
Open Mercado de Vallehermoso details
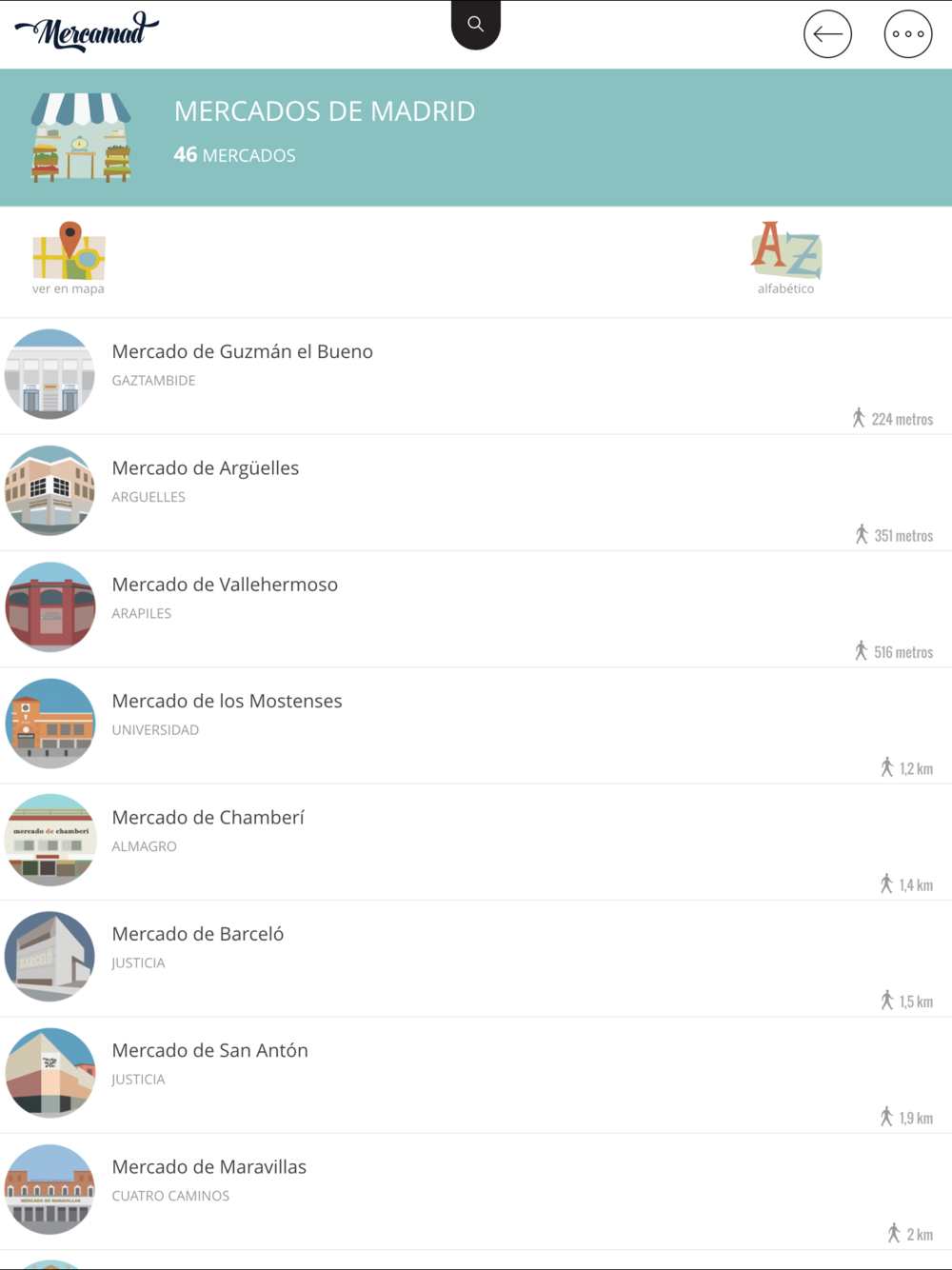pos(225,585)
